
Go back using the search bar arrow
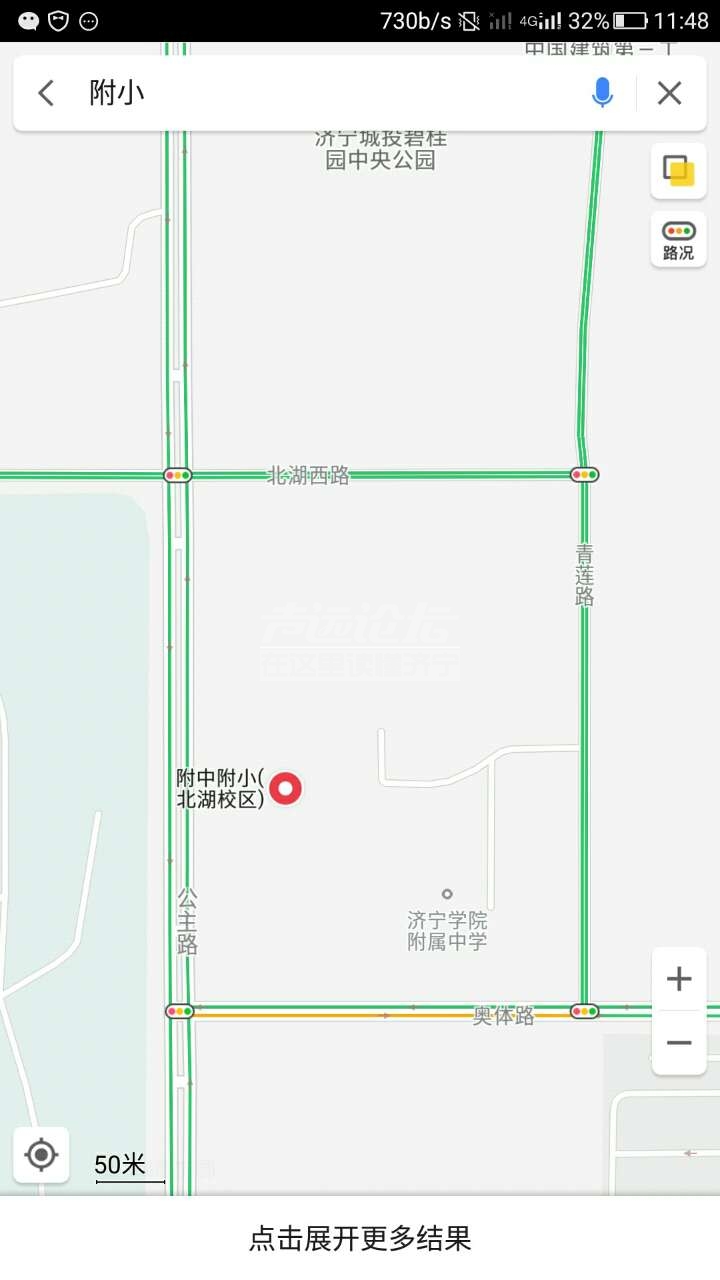(x=46, y=93)
